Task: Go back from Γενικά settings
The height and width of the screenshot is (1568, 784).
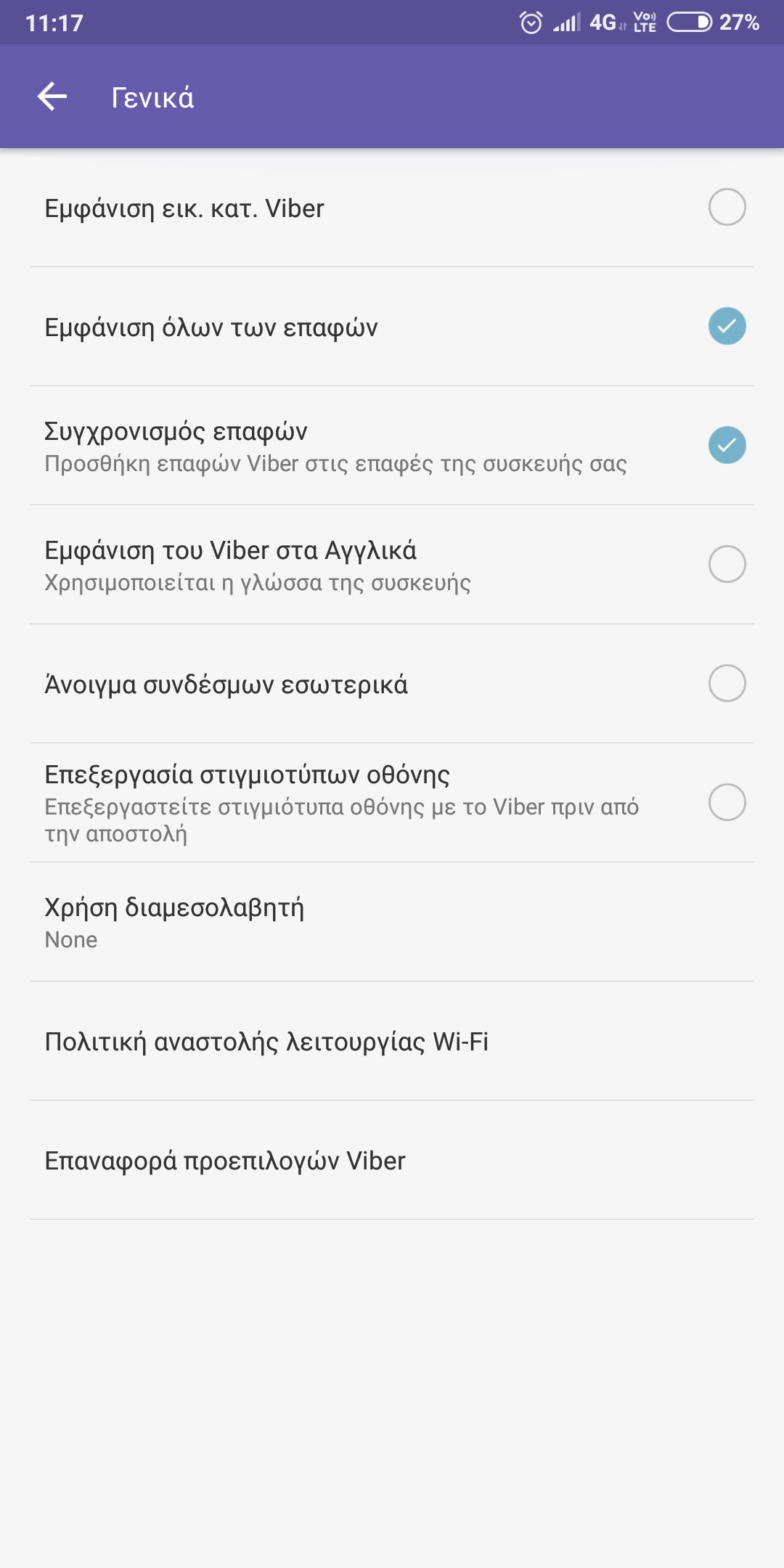Action: click(52, 97)
